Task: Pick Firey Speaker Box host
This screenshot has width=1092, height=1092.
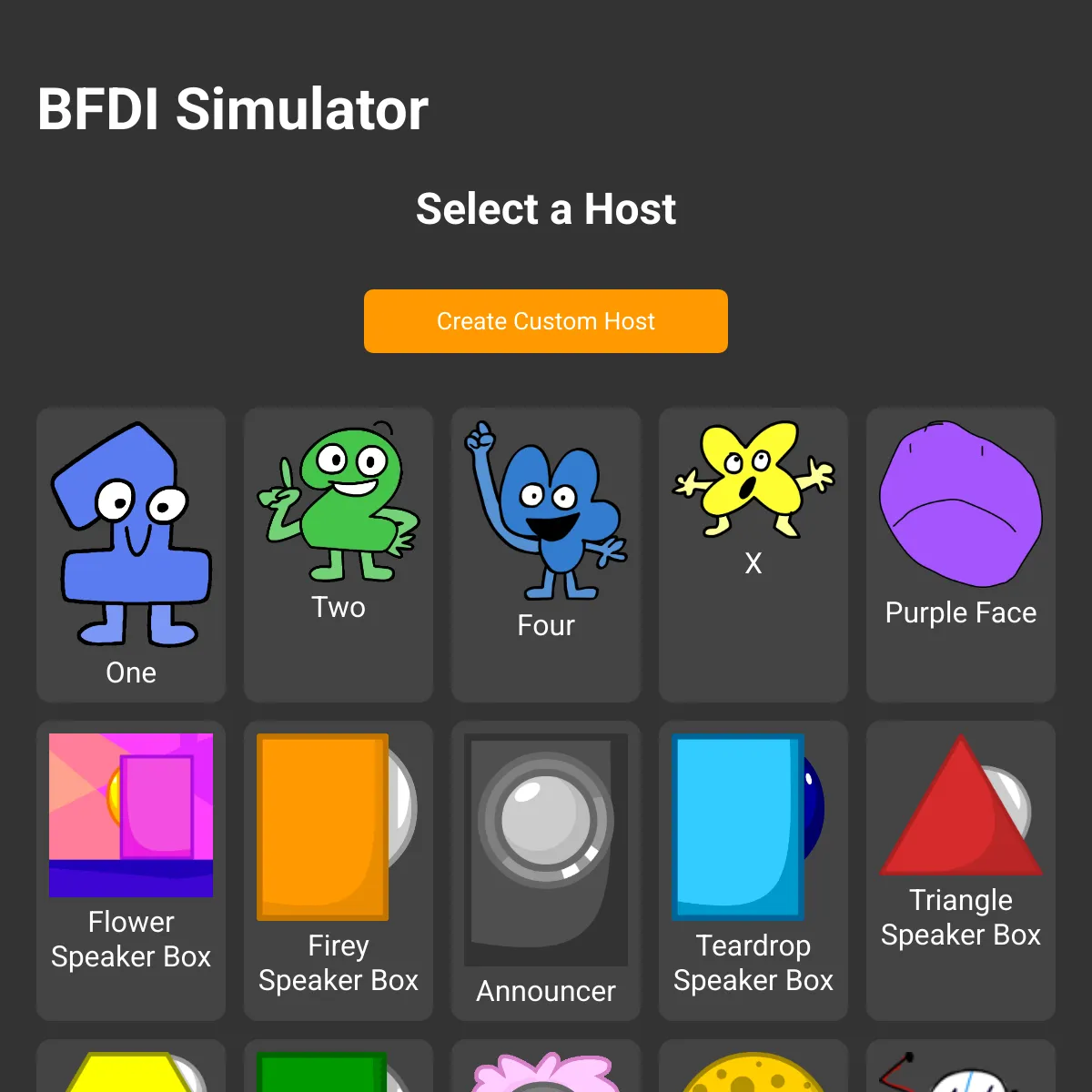Action: (339, 869)
